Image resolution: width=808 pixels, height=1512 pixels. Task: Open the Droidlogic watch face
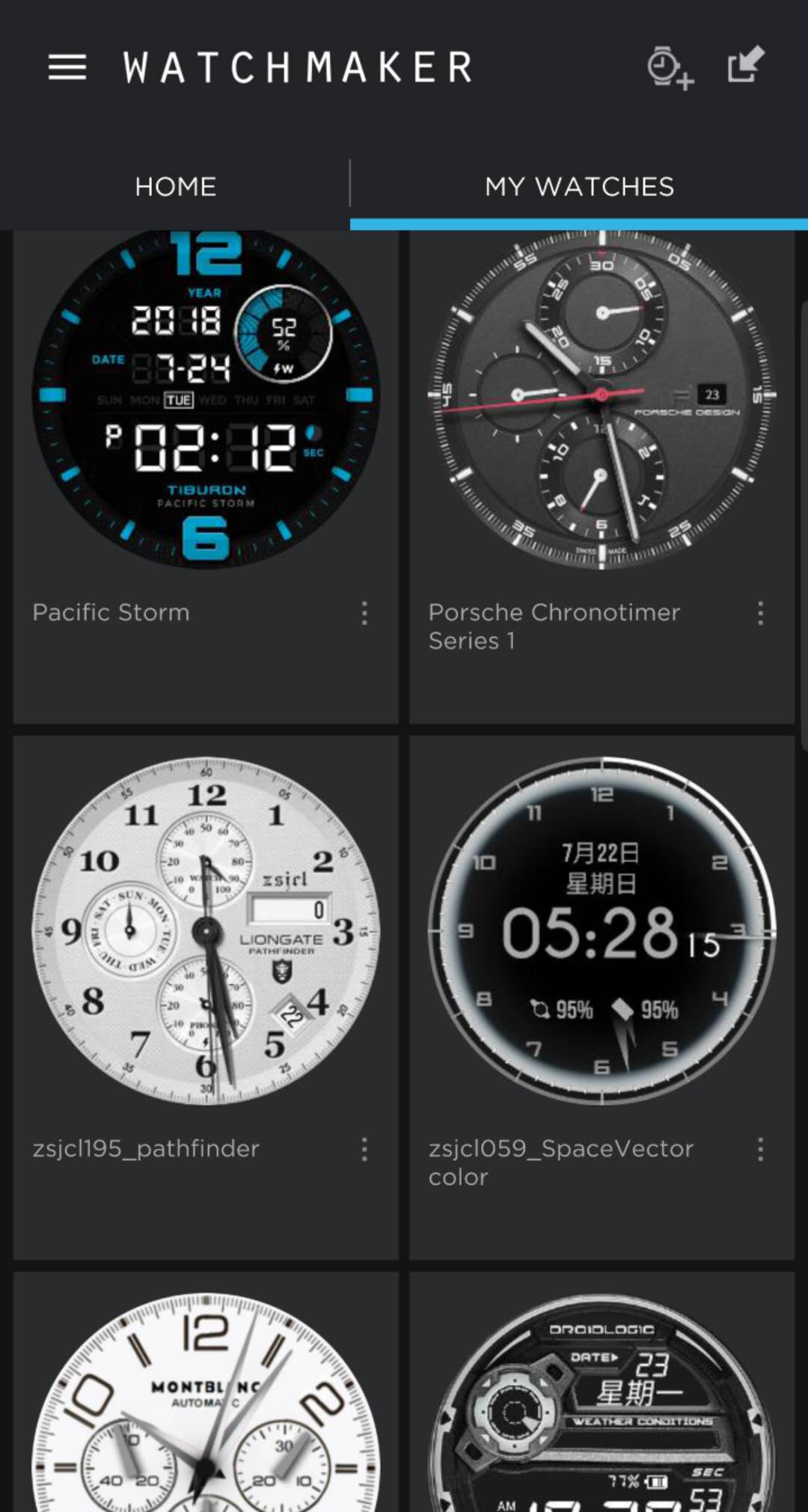click(602, 1407)
